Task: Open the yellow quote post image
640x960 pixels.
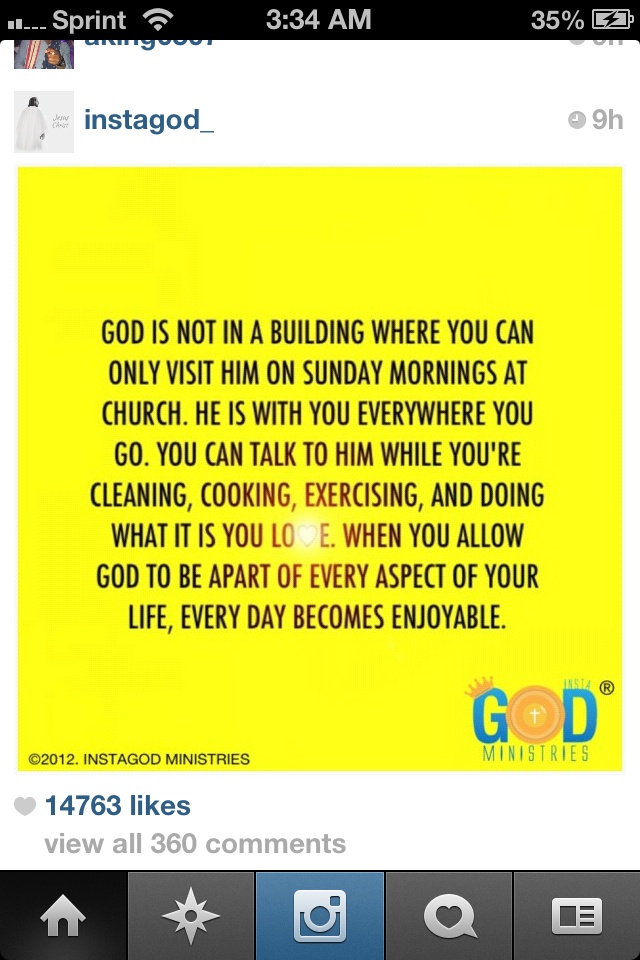Action: pyautogui.click(x=320, y=468)
